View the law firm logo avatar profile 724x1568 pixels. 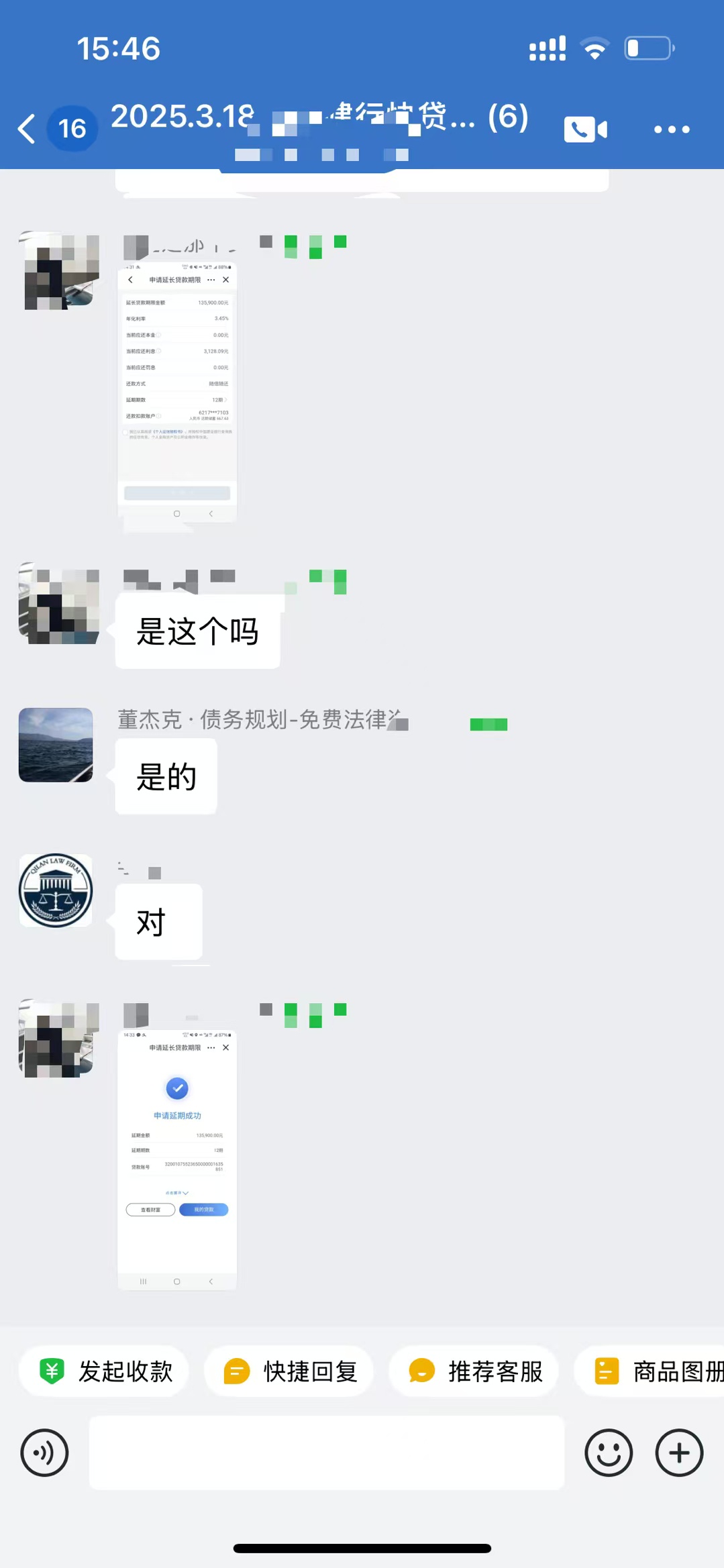coord(56,890)
